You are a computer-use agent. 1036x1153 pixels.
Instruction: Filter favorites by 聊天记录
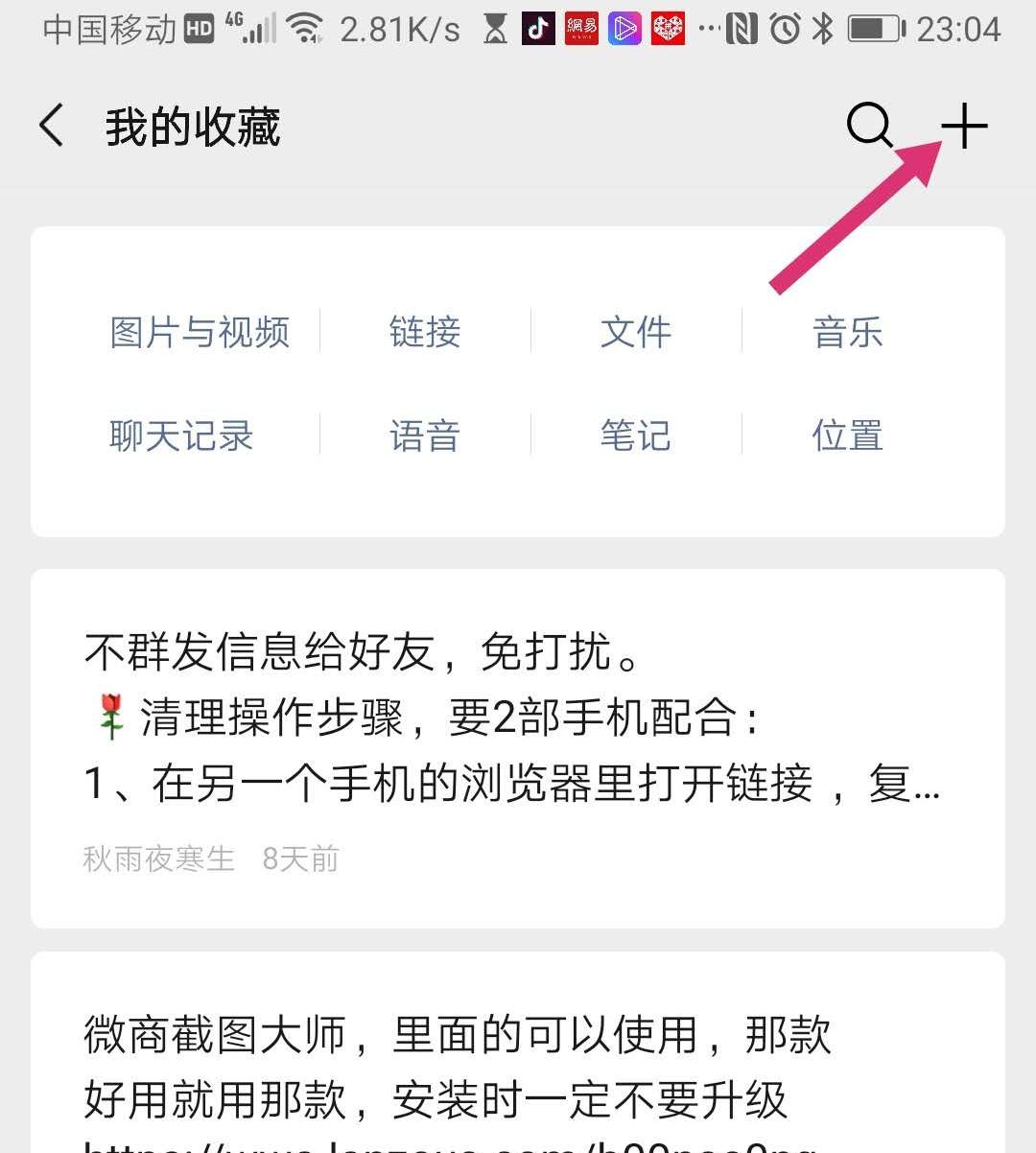coord(180,435)
